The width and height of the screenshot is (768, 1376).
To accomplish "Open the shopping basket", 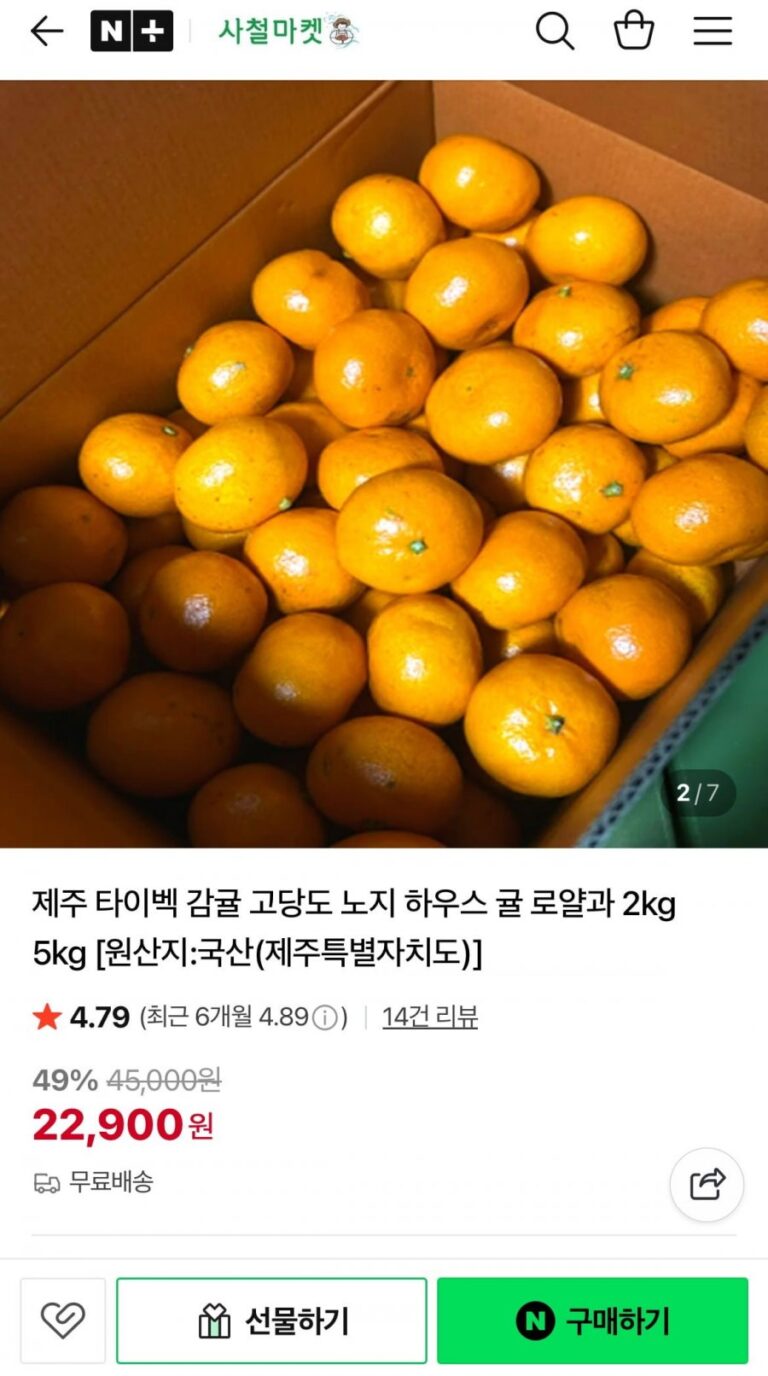I will click(633, 32).
